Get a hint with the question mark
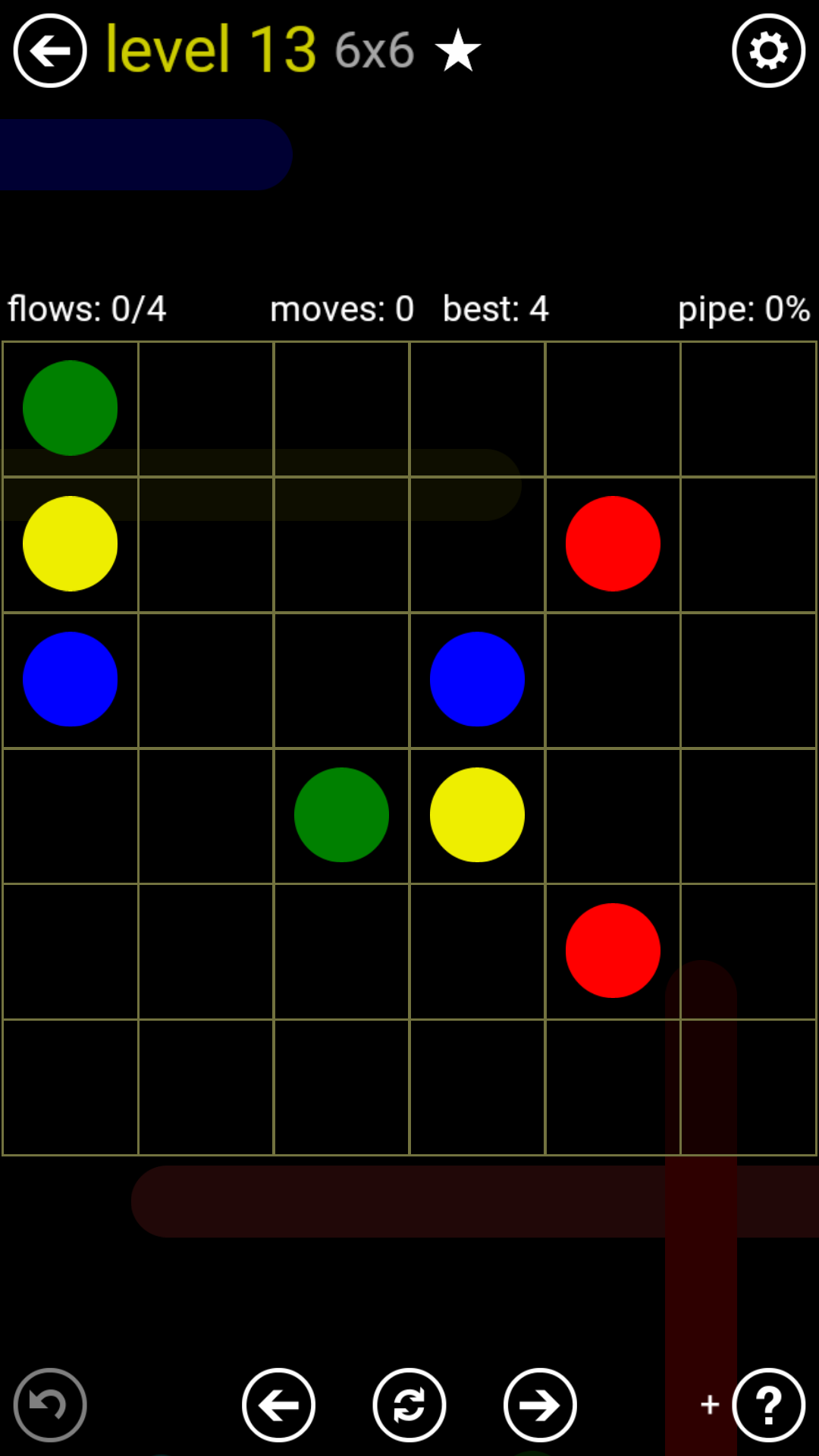Viewport: 819px width, 1456px height. 768,1405
